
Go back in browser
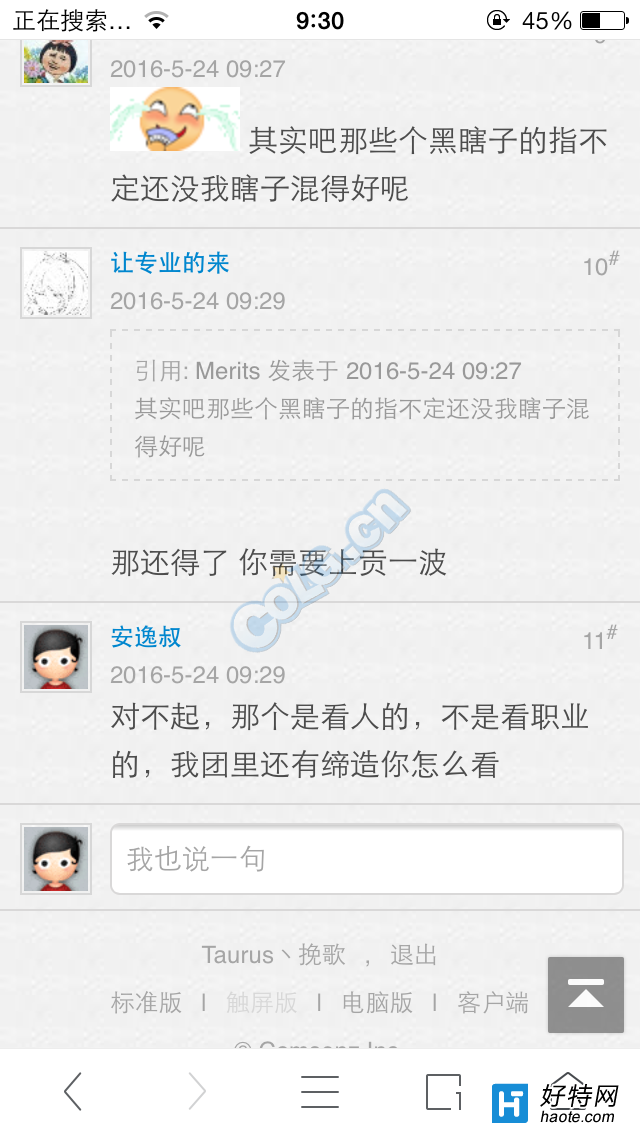[x=73, y=1092]
